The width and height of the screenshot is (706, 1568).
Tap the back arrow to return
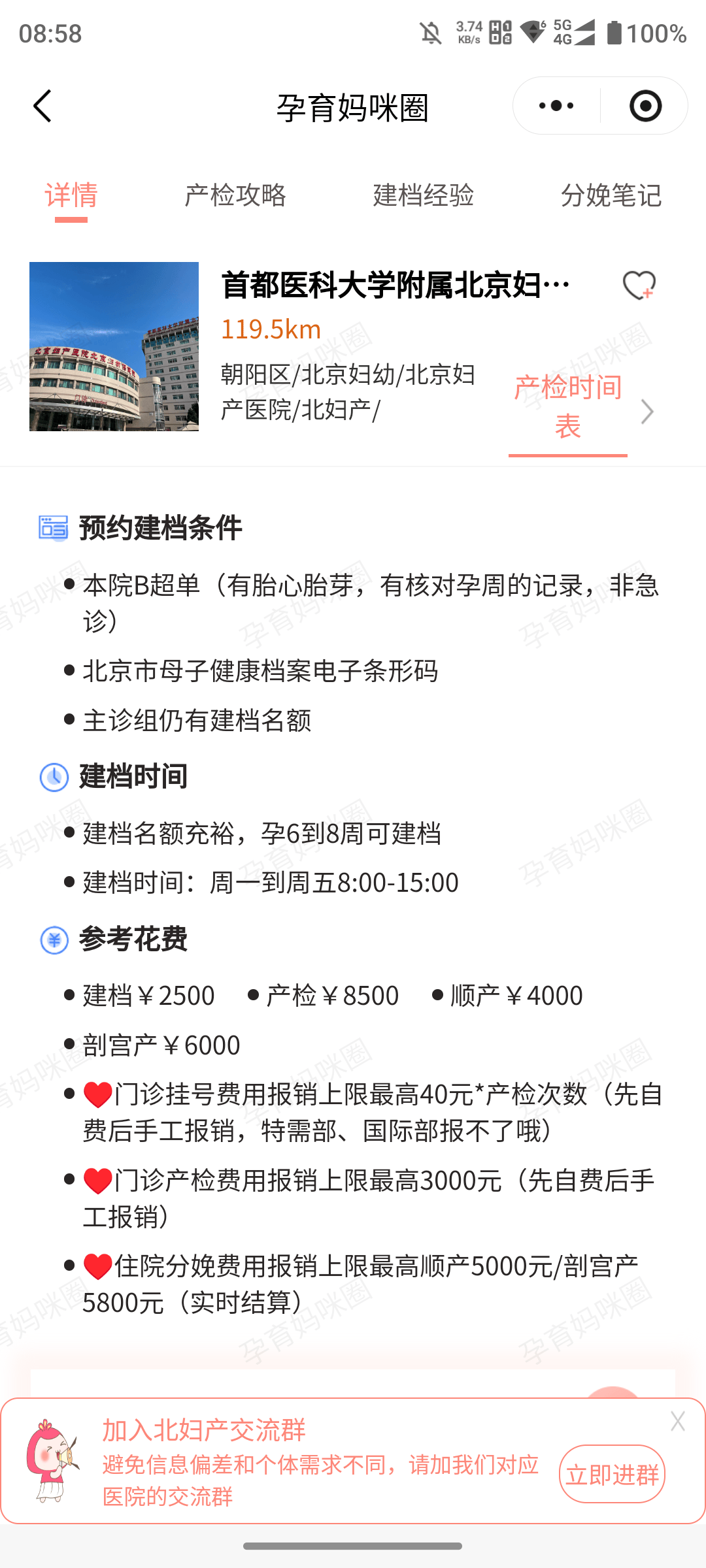pos(41,106)
